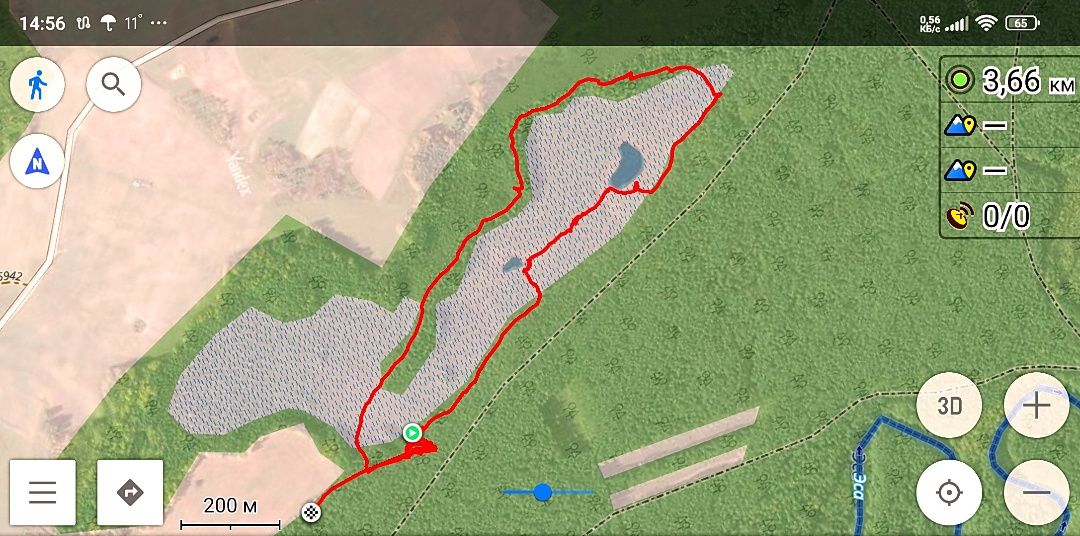Viewport: 1080px width, 536px height.
Task: Open the 3,66 км distance widget
Action: 1010,80
